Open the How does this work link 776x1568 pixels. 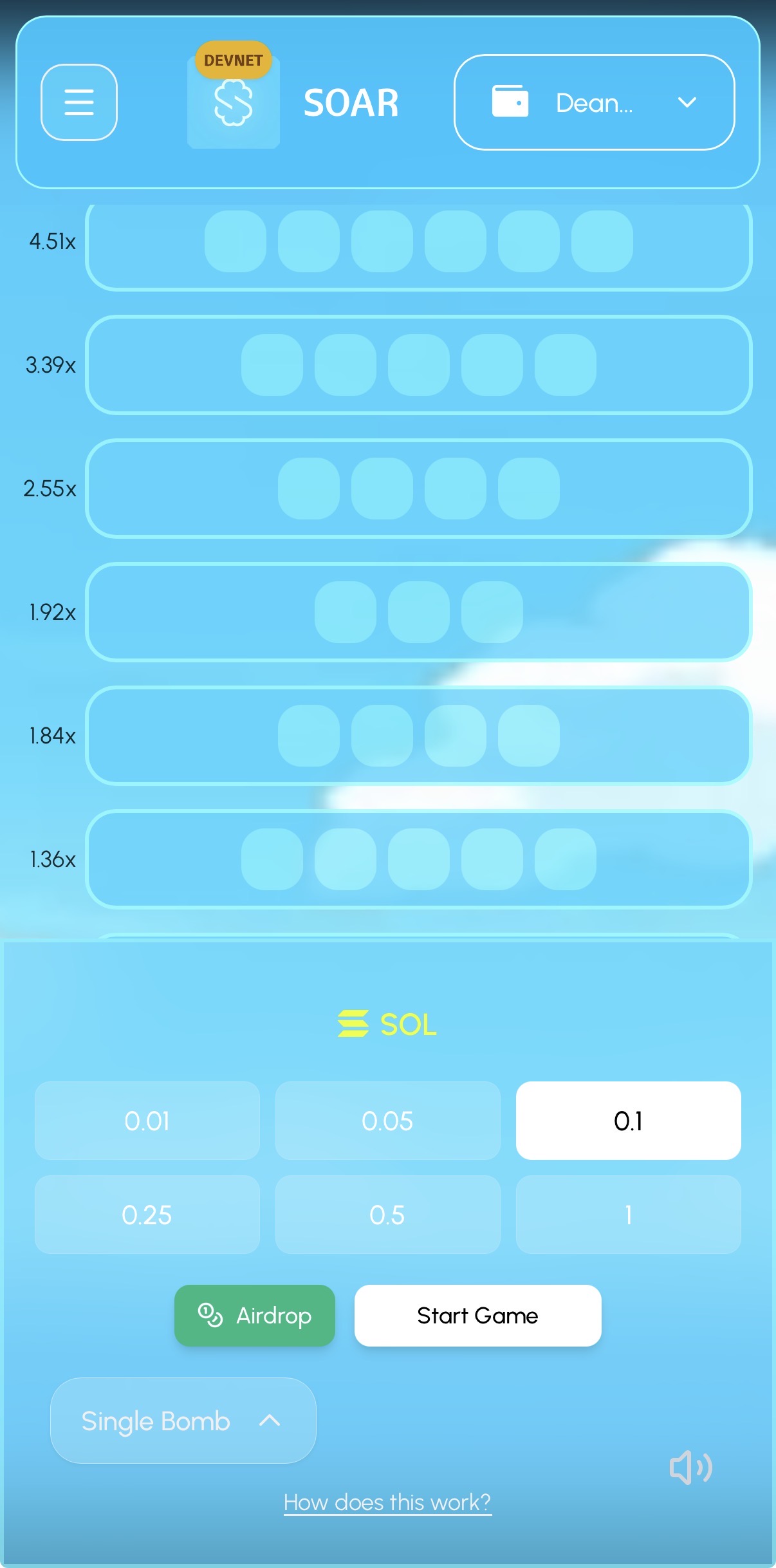tap(387, 1502)
